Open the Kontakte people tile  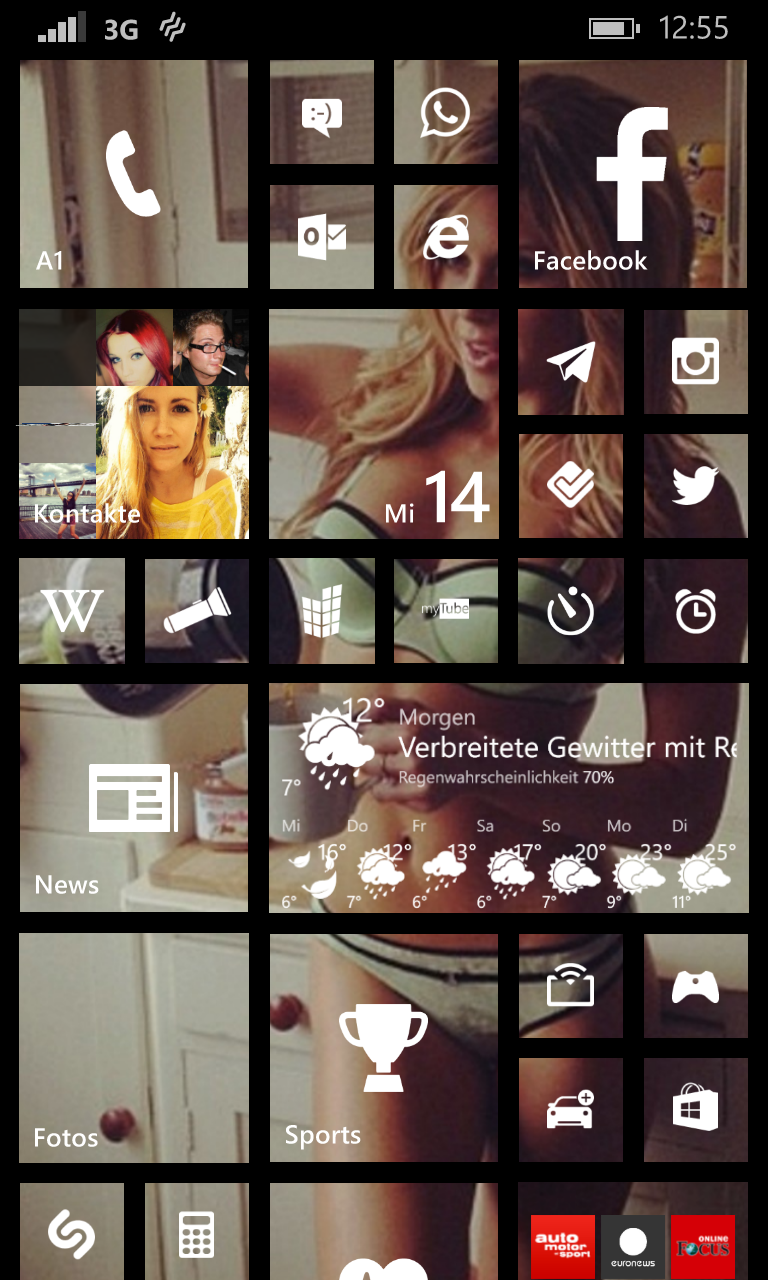(133, 424)
